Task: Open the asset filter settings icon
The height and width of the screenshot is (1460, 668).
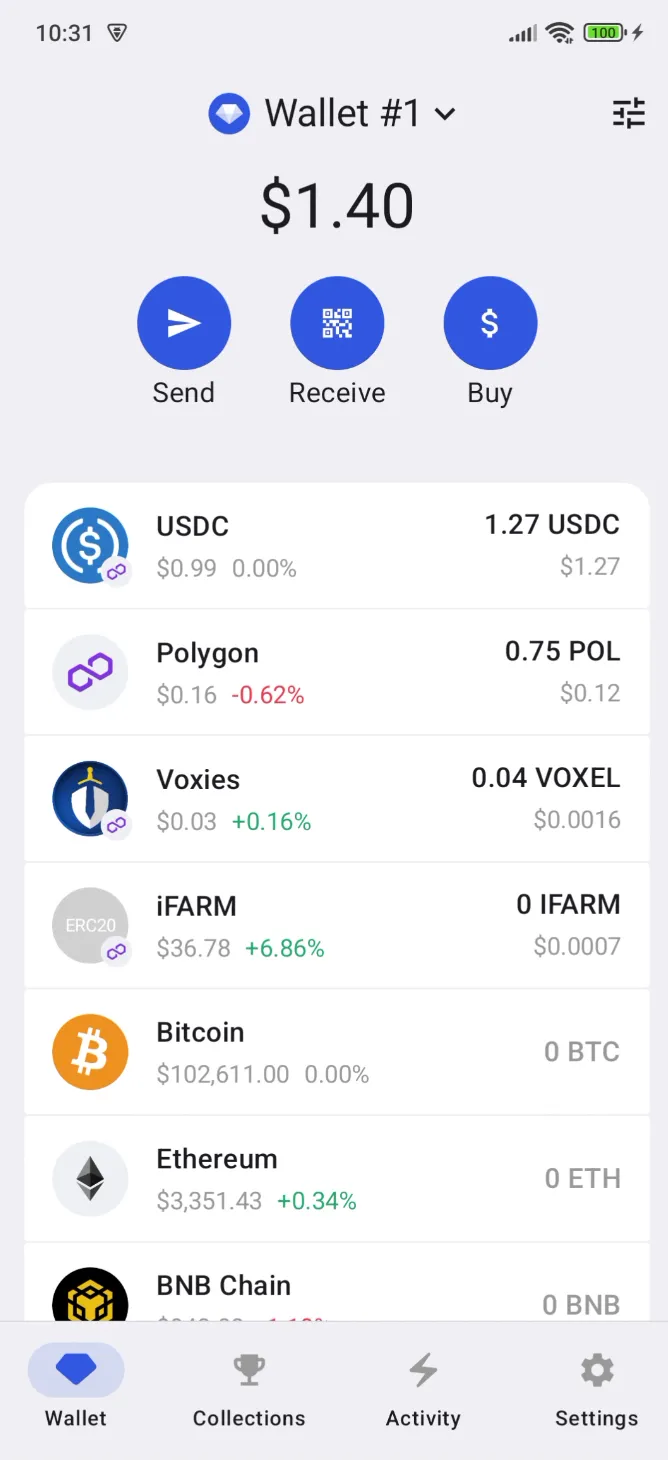Action: [629, 114]
